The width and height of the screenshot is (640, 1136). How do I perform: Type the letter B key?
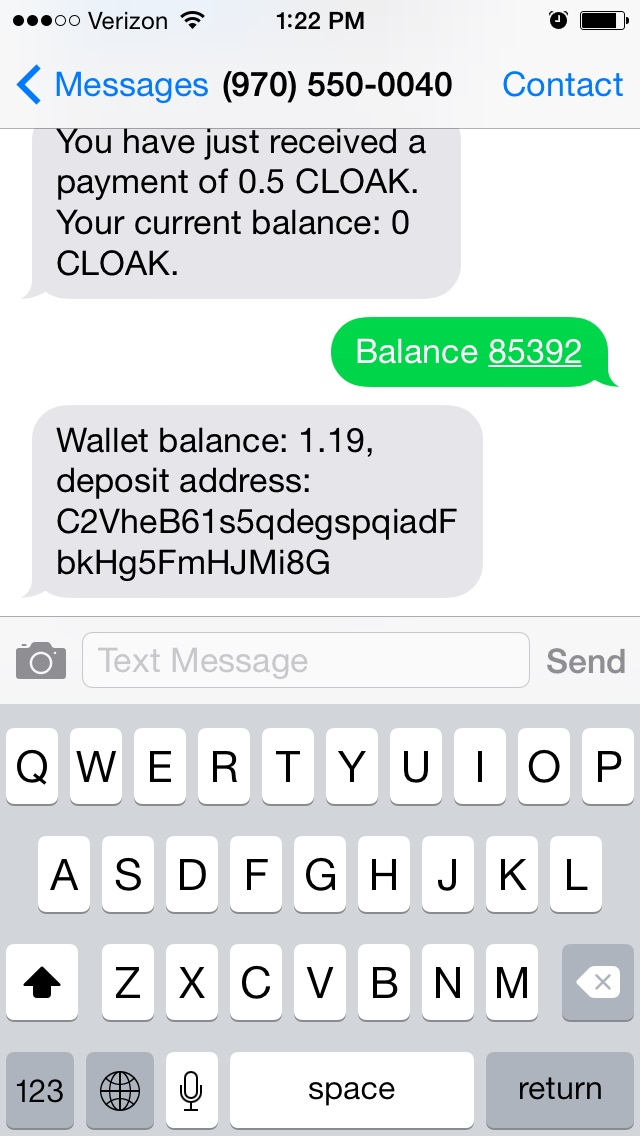point(383,982)
